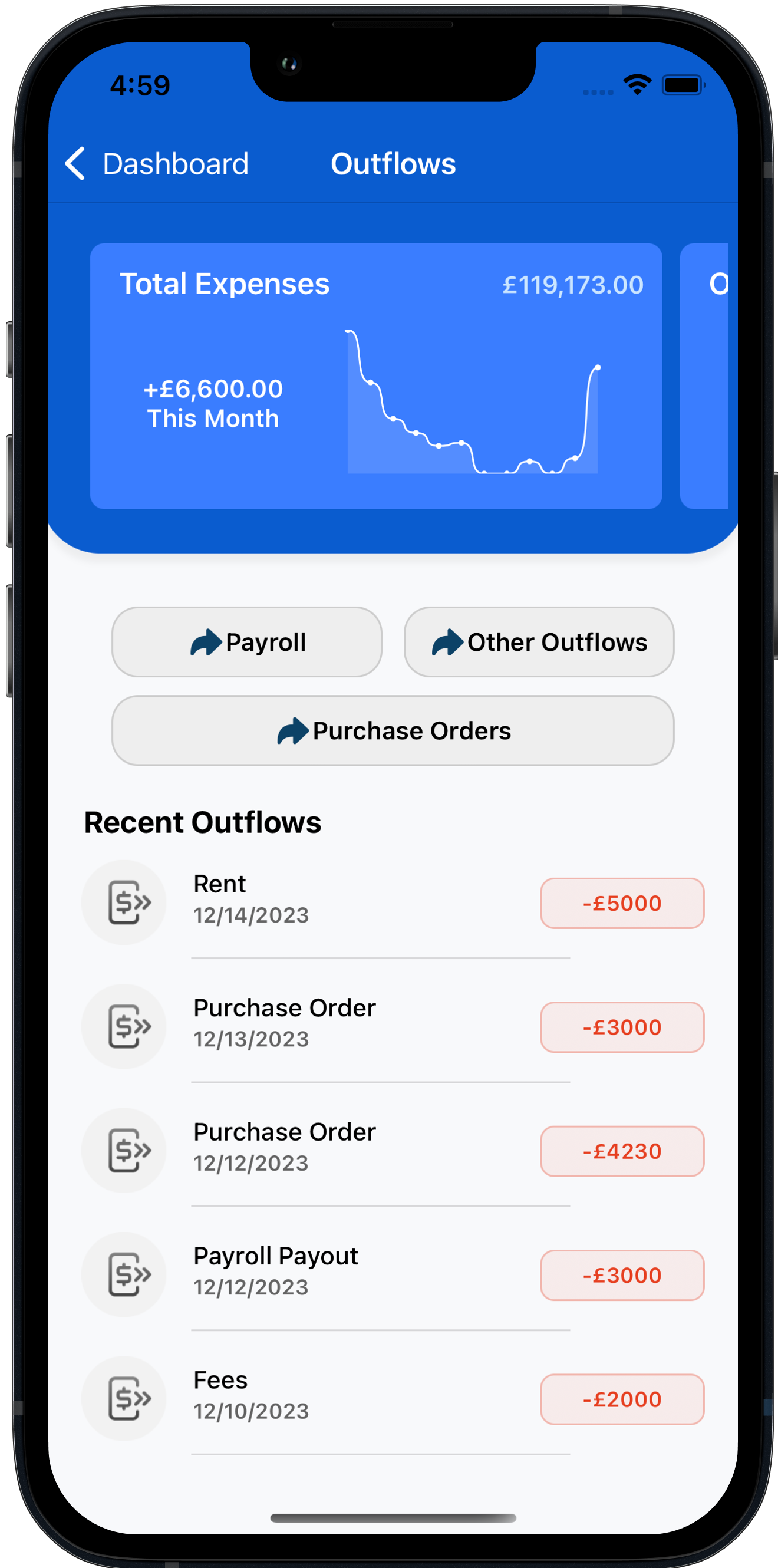Open the Total Expenses card
The image size is (778, 1568).
point(375,375)
